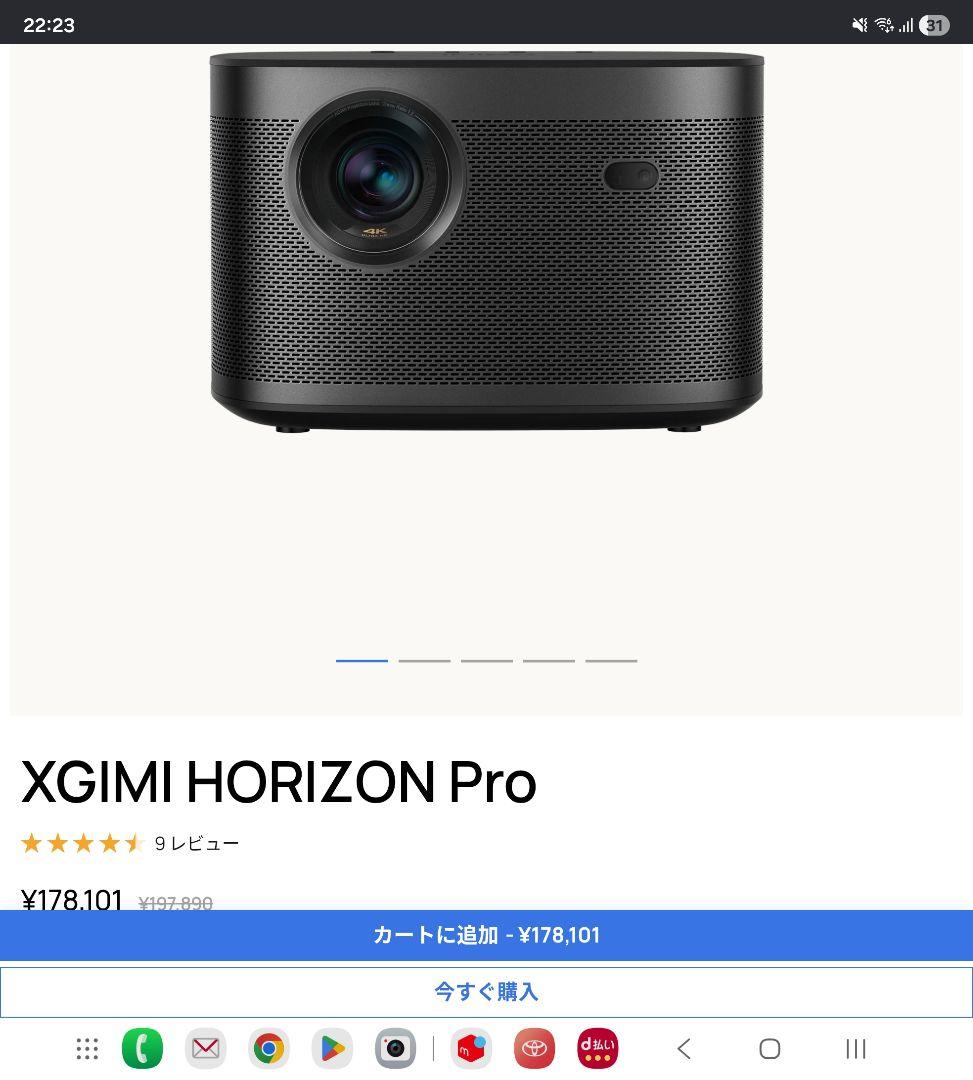The width and height of the screenshot is (973, 1080).
Task: Launch the Mercari app with notification badge
Action: [470, 1048]
